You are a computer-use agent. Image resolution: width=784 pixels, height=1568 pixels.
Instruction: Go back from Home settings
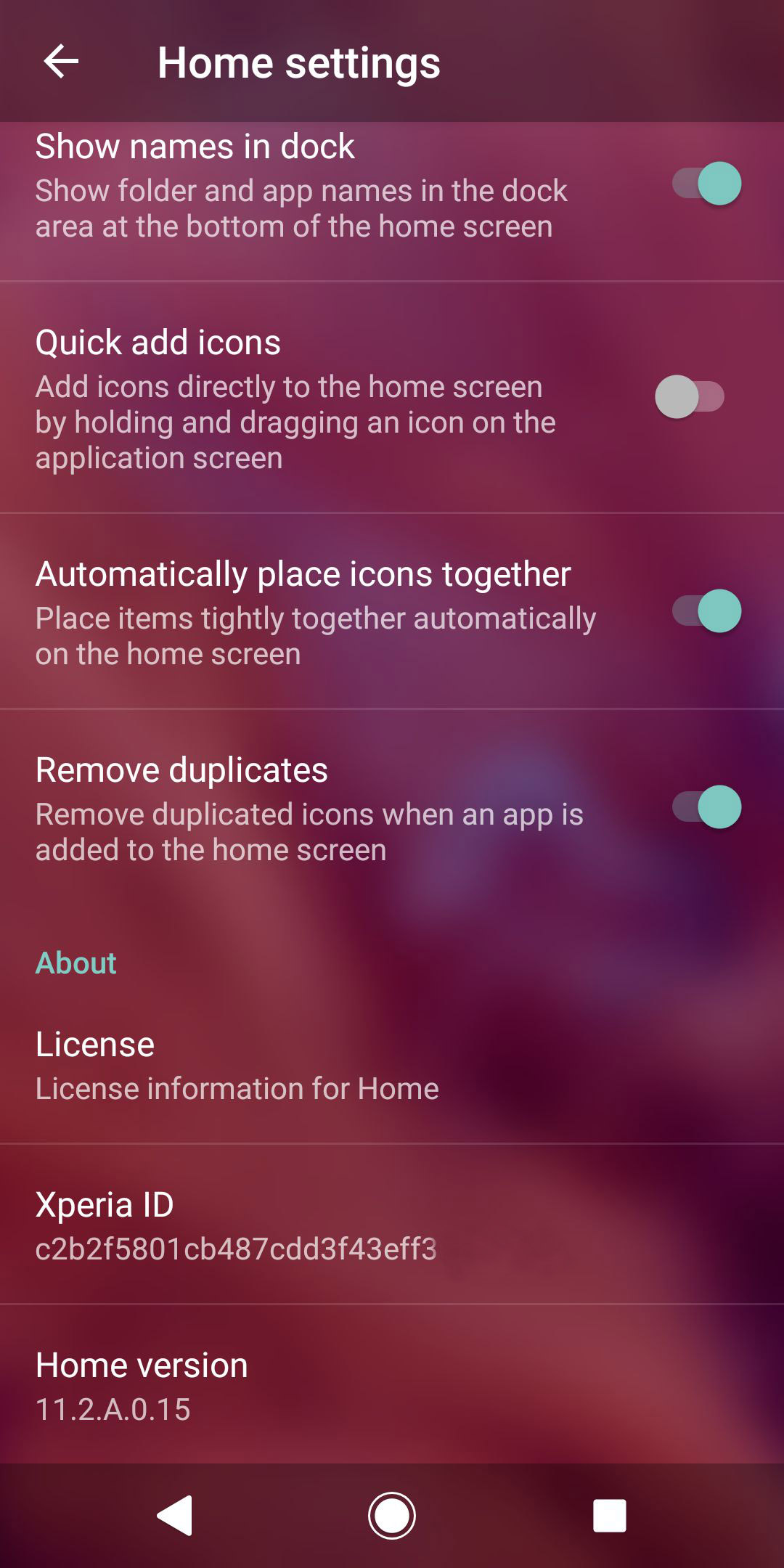61,61
